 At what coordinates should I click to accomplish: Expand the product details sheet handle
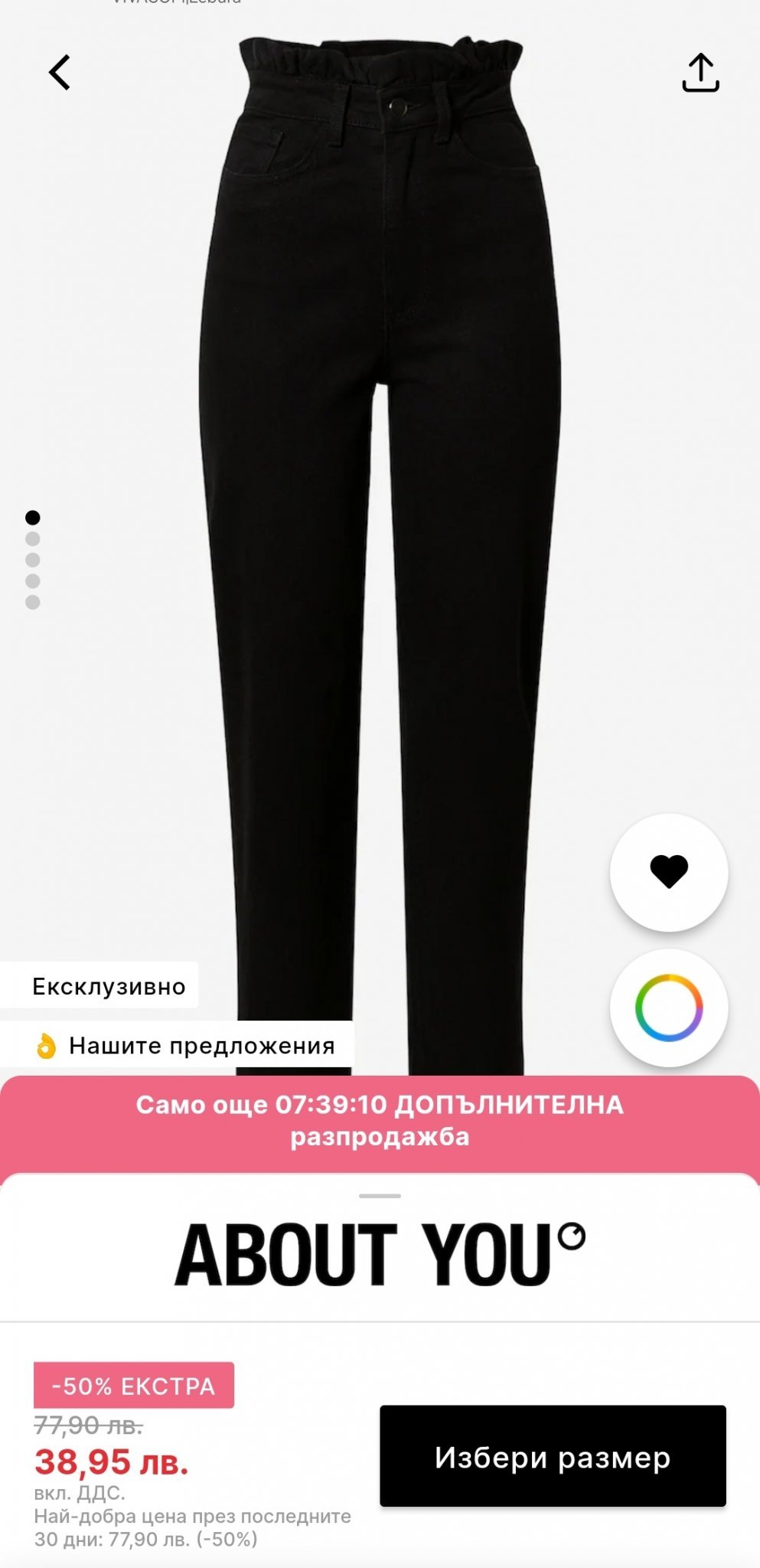point(380,1196)
